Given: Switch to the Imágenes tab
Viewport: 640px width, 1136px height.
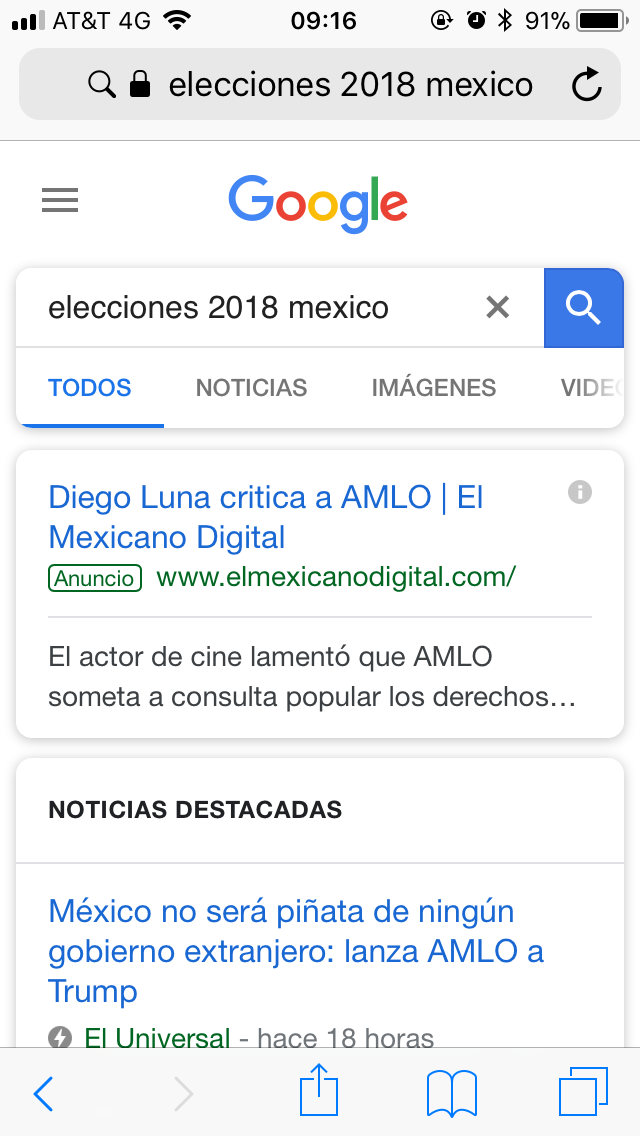Looking at the screenshot, I should (433, 388).
